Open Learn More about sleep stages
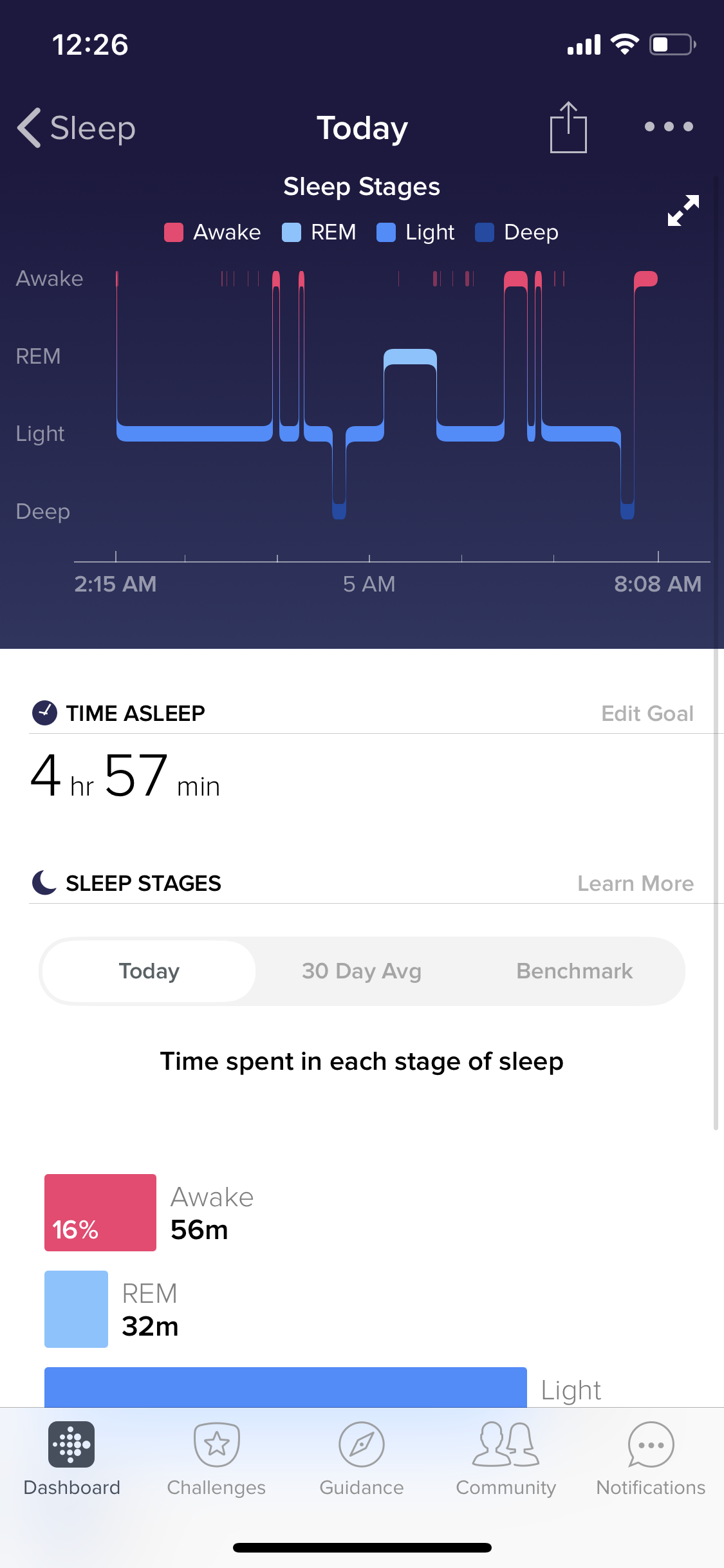The image size is (724, 1568). click(x=635, y=883)
